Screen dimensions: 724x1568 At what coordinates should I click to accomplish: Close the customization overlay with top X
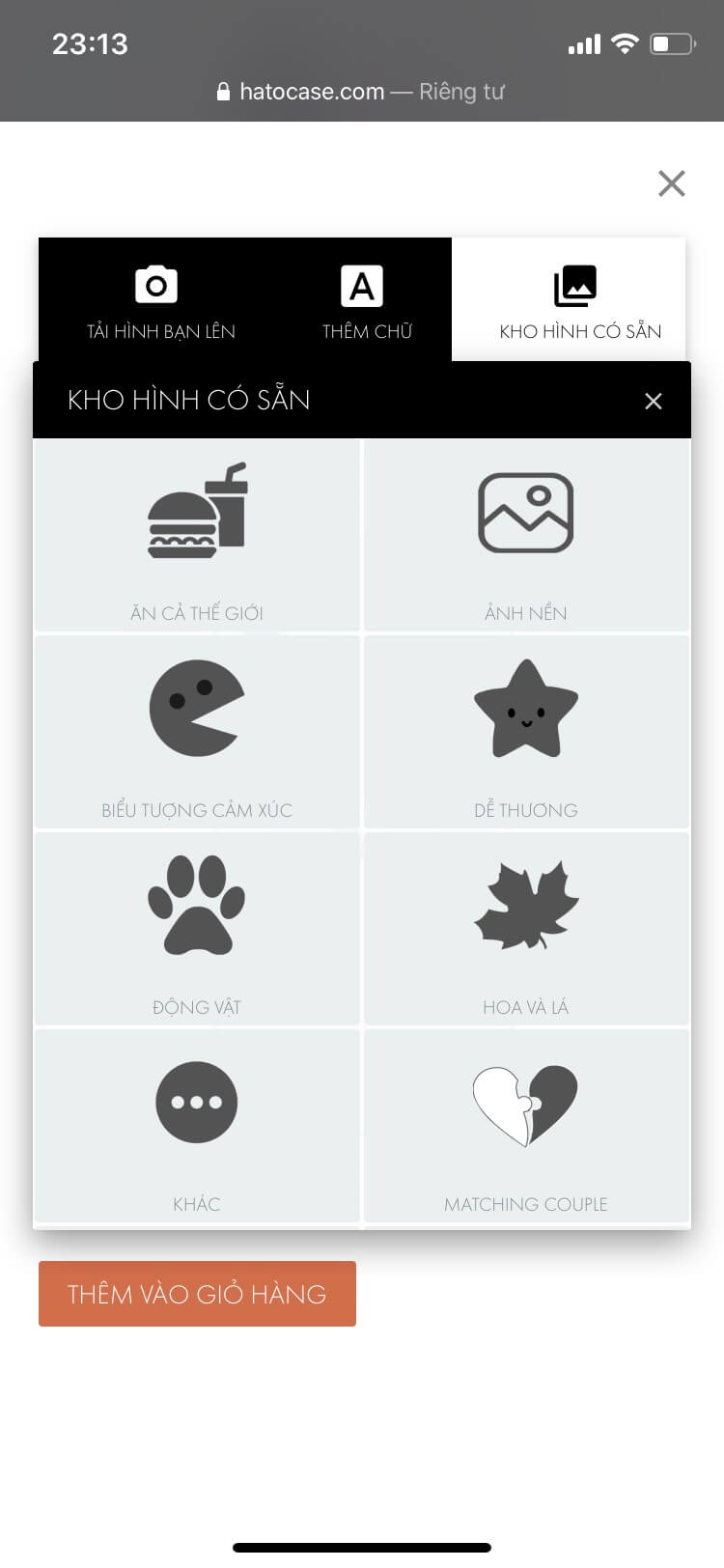(x=671, y=183)
